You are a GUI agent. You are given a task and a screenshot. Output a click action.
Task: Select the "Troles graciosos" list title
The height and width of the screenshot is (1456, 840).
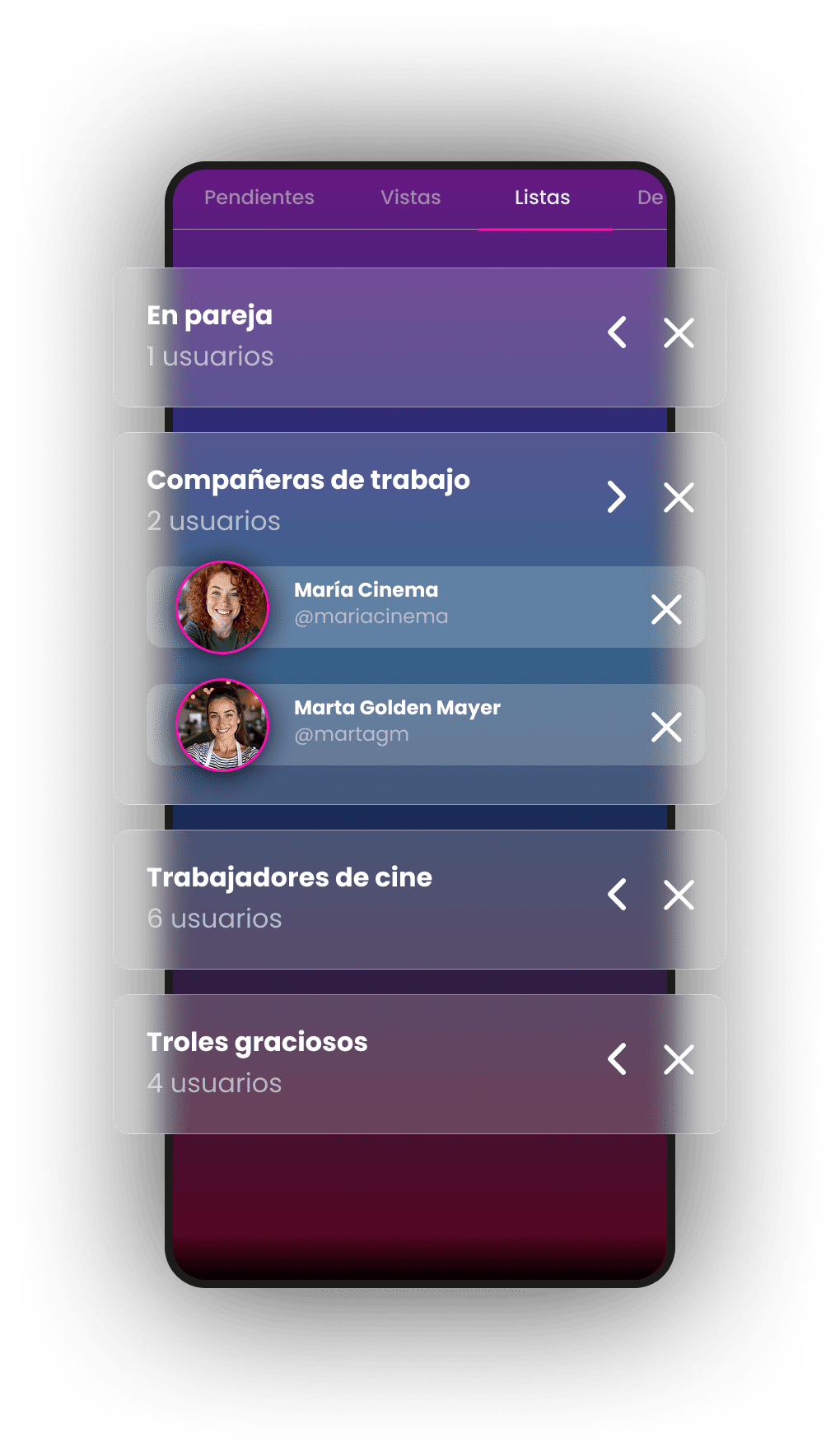(257, 1042)
